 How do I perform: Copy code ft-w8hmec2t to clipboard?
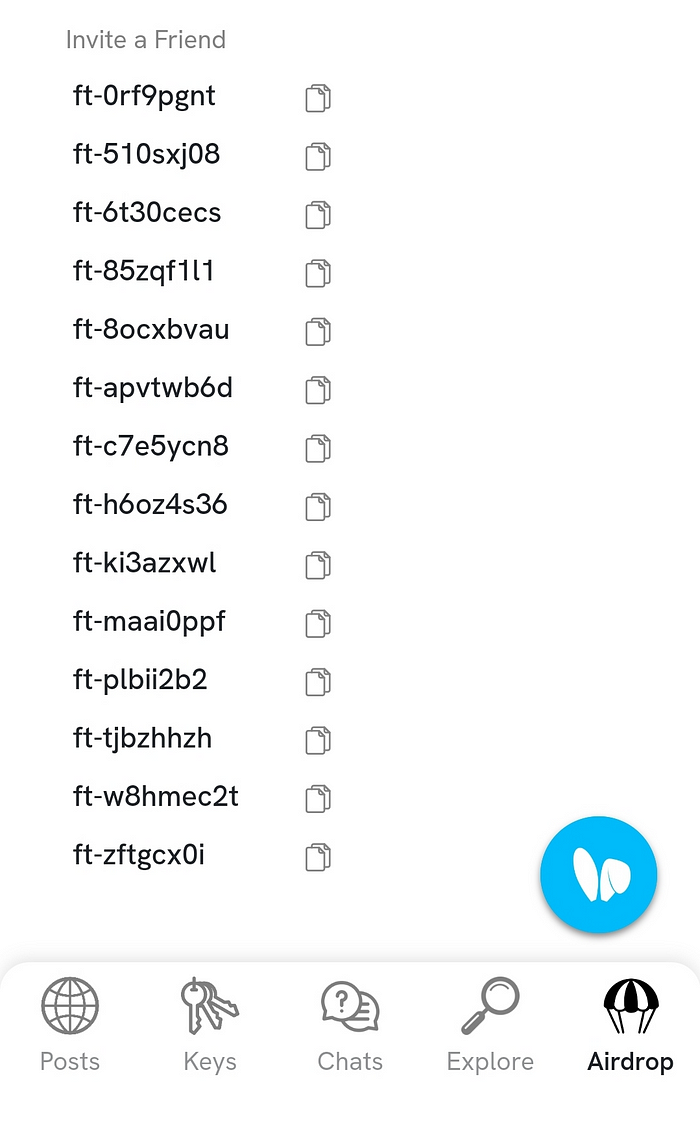click(318, 799)
